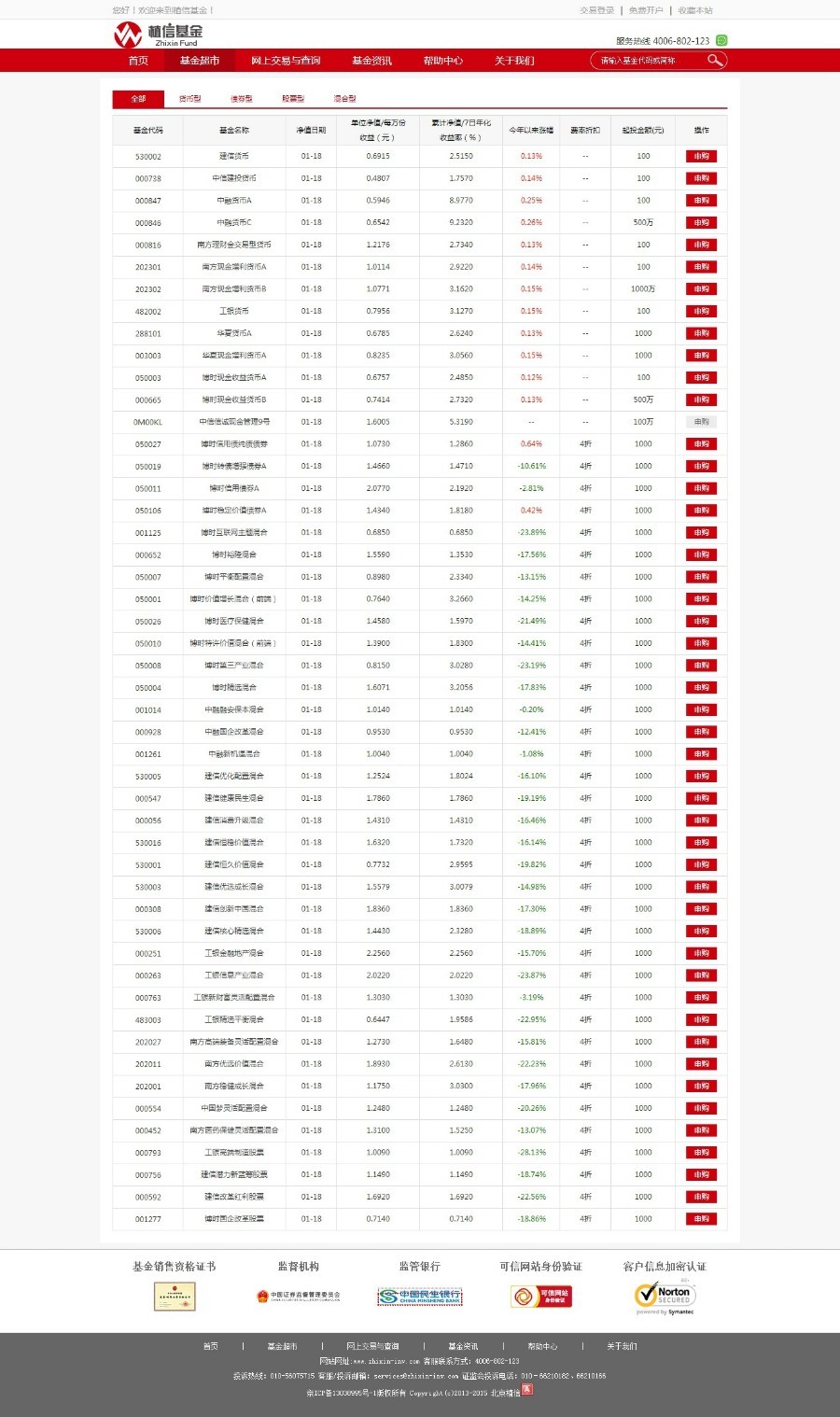
Task: Open the 基金超市 footer link
Action: click(282, 1346)
